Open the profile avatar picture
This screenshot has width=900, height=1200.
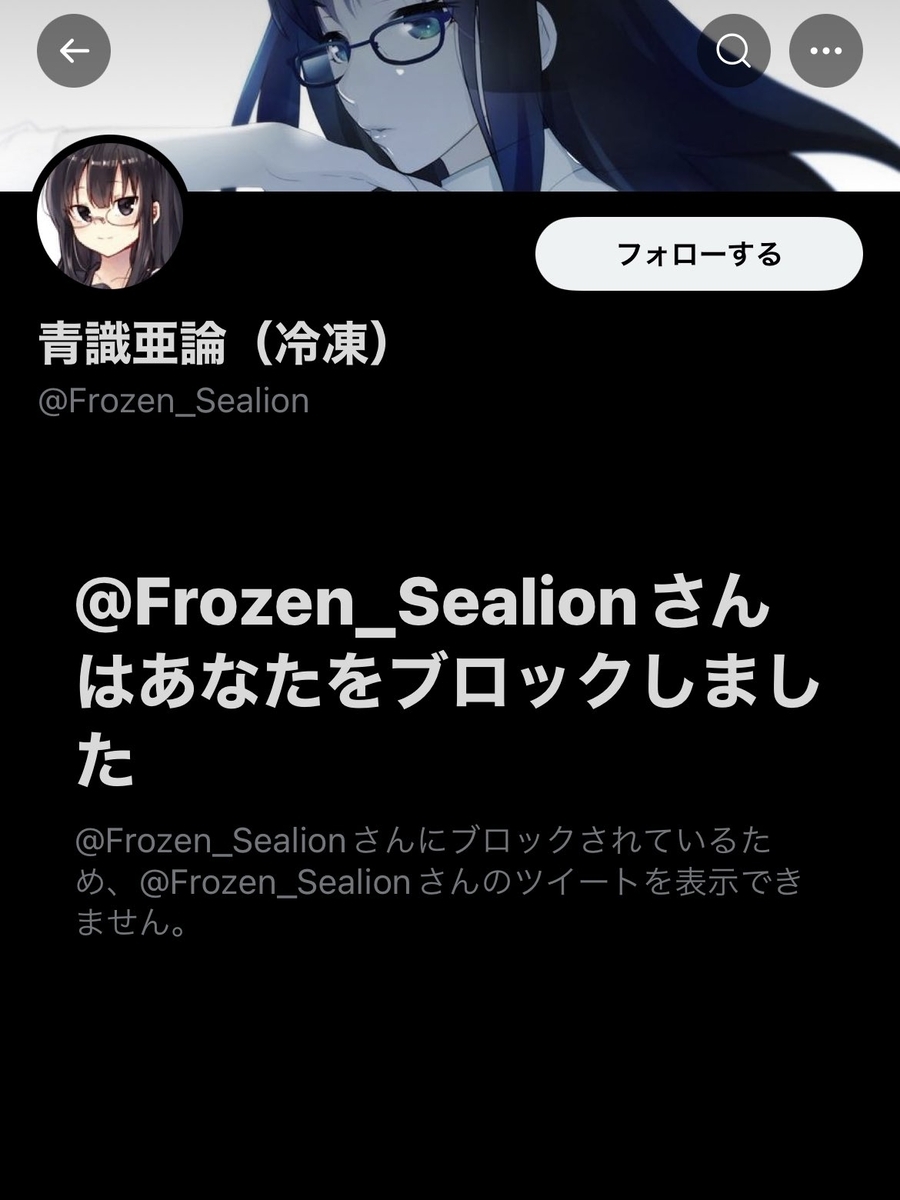tap(111, 213)
